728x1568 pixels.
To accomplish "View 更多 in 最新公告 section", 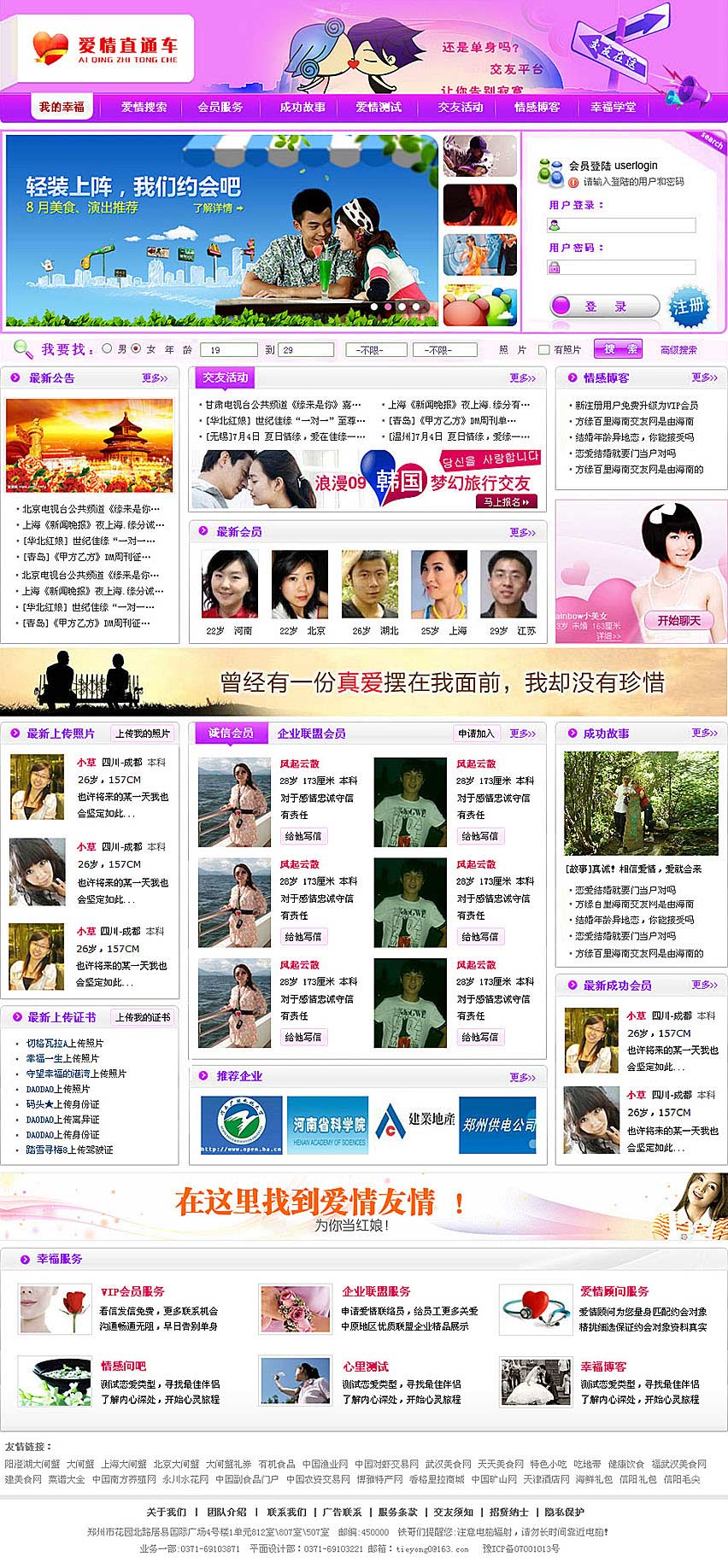I will (x=155, y=377).
